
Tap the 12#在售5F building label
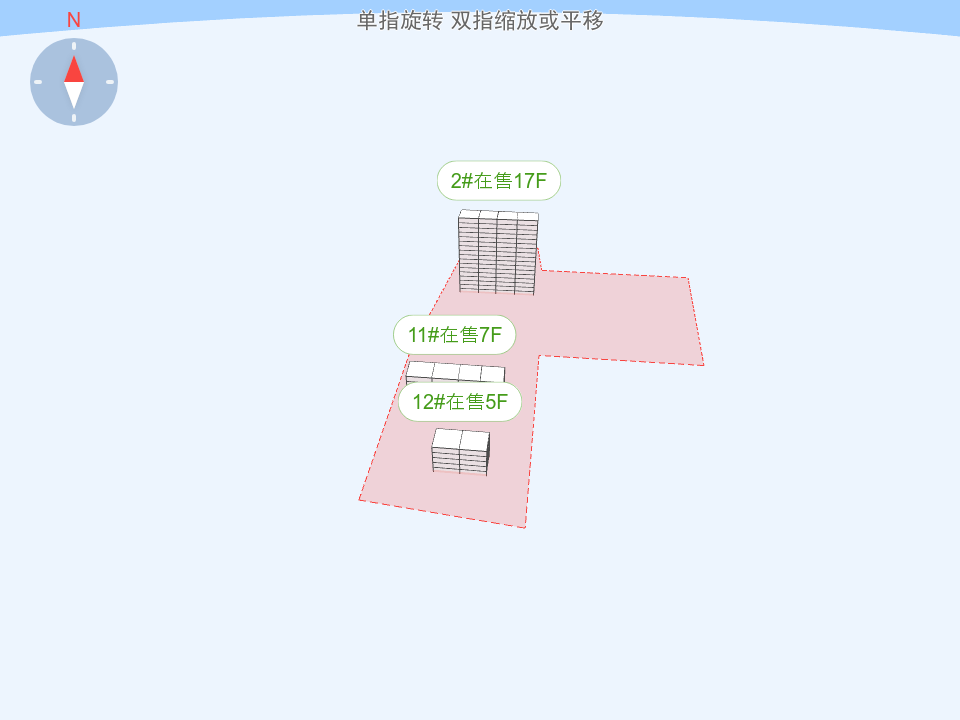[460, 402]
